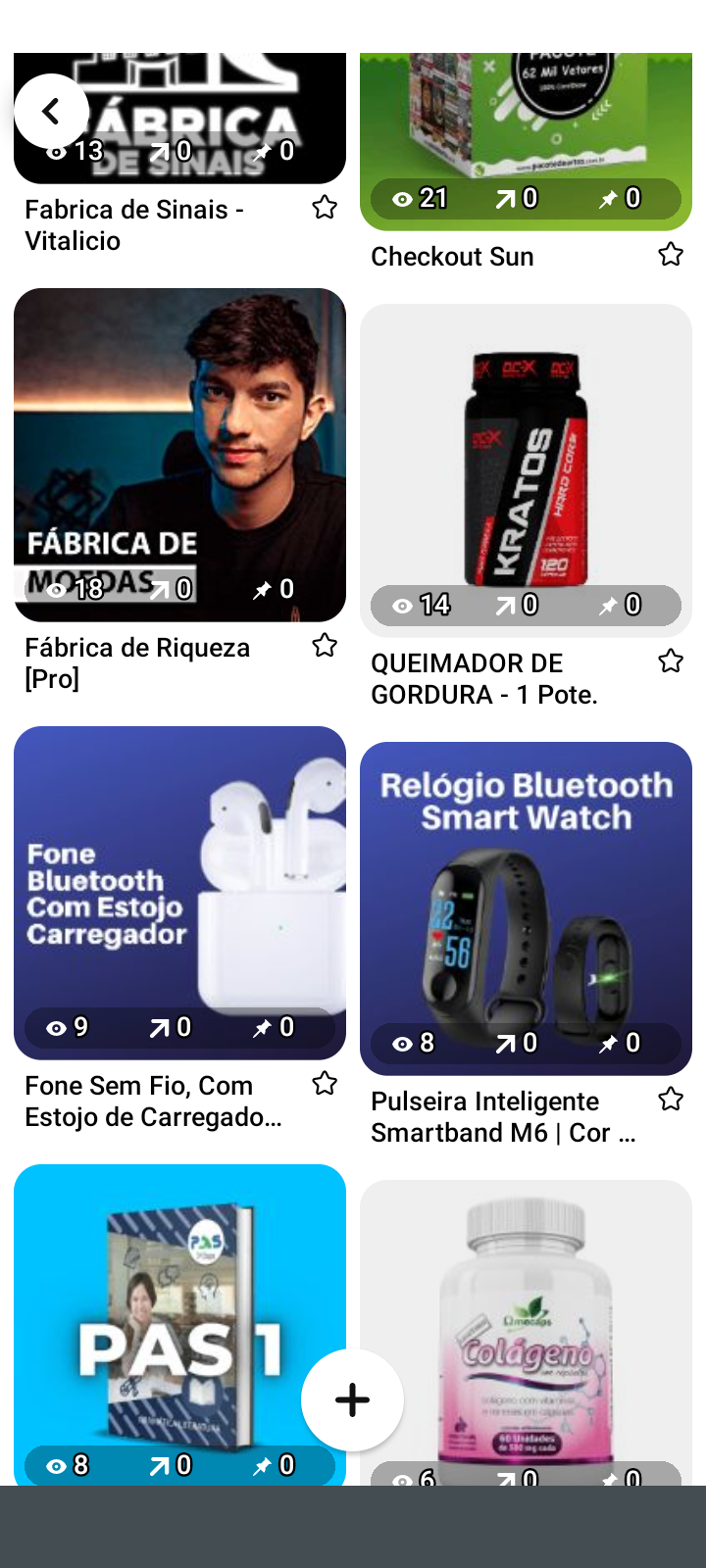View the Fone Bluetooth Com Estojo card
The height and width of the screenshot is (1568, 706).
tap(179, 882)
